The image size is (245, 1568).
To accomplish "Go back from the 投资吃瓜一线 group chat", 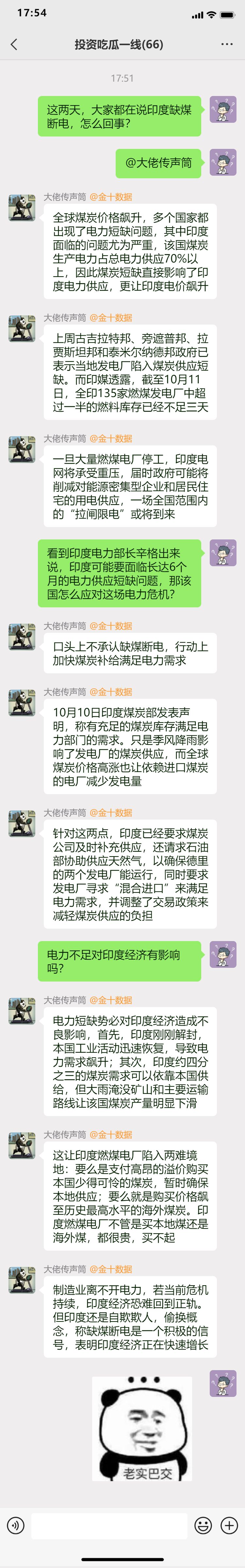I will [14, 44].
